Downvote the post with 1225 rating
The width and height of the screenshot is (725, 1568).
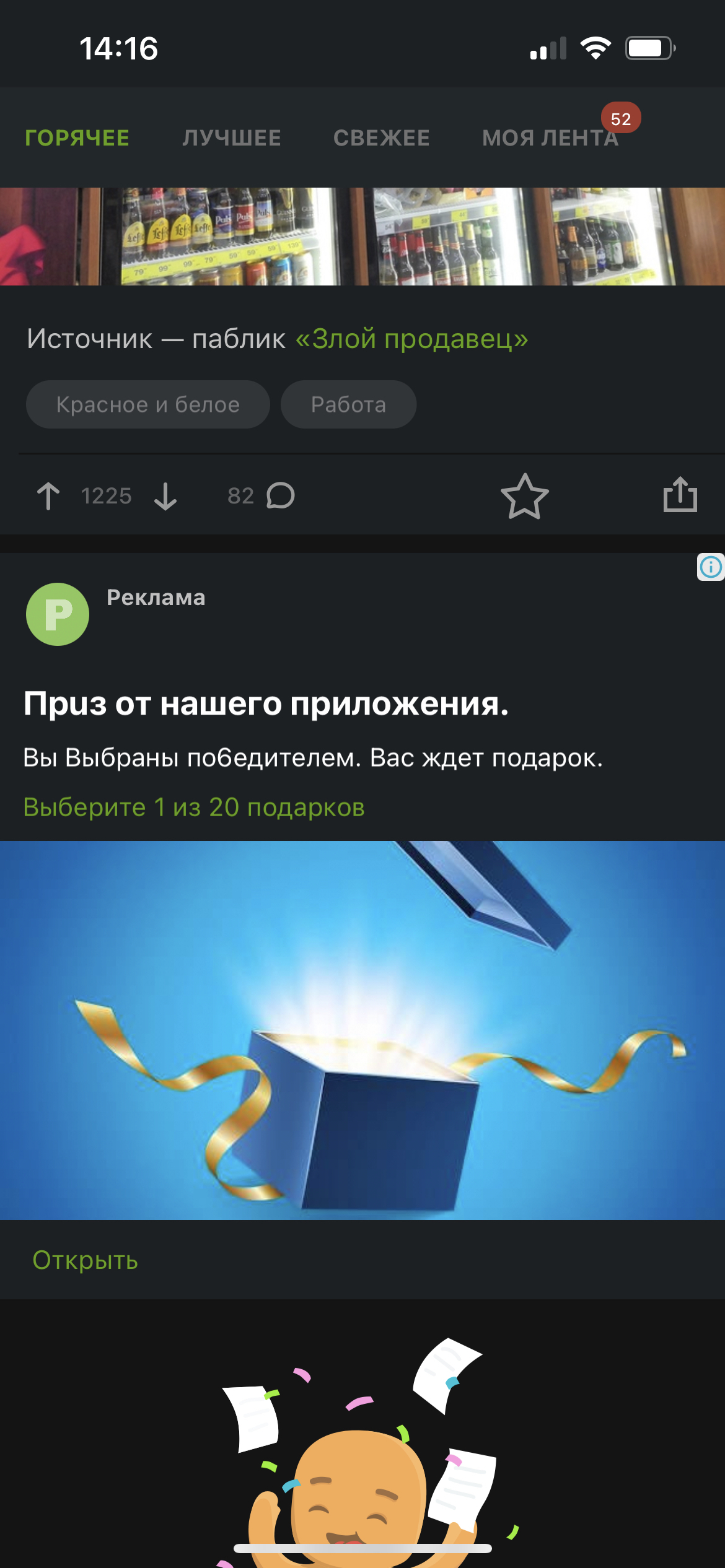click(x=165, y=496)
